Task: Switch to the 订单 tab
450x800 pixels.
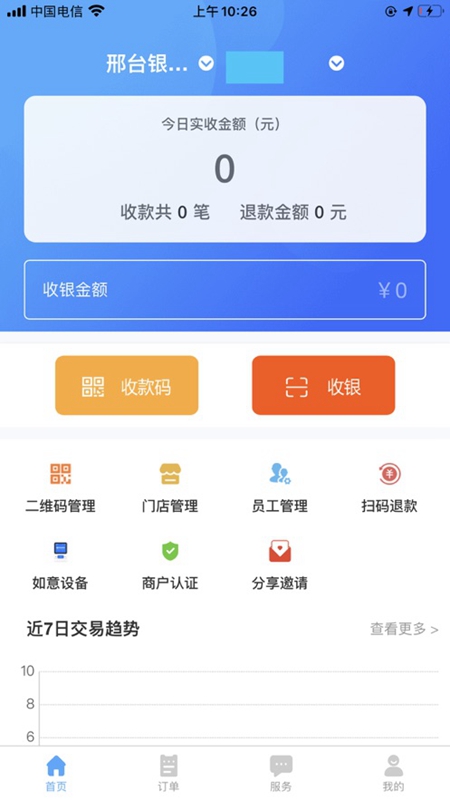Action: [168, 773]
